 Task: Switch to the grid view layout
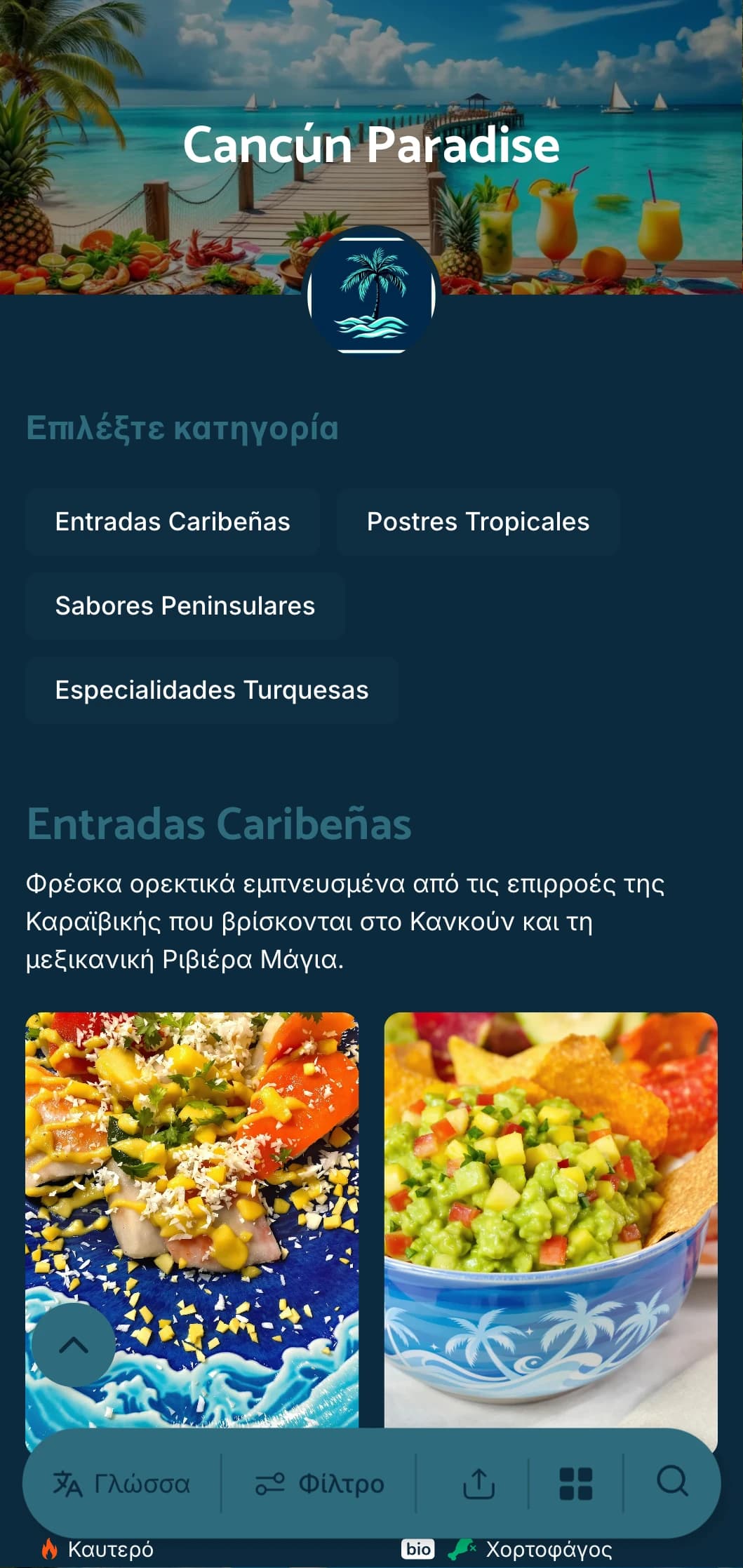point(575,1484)
